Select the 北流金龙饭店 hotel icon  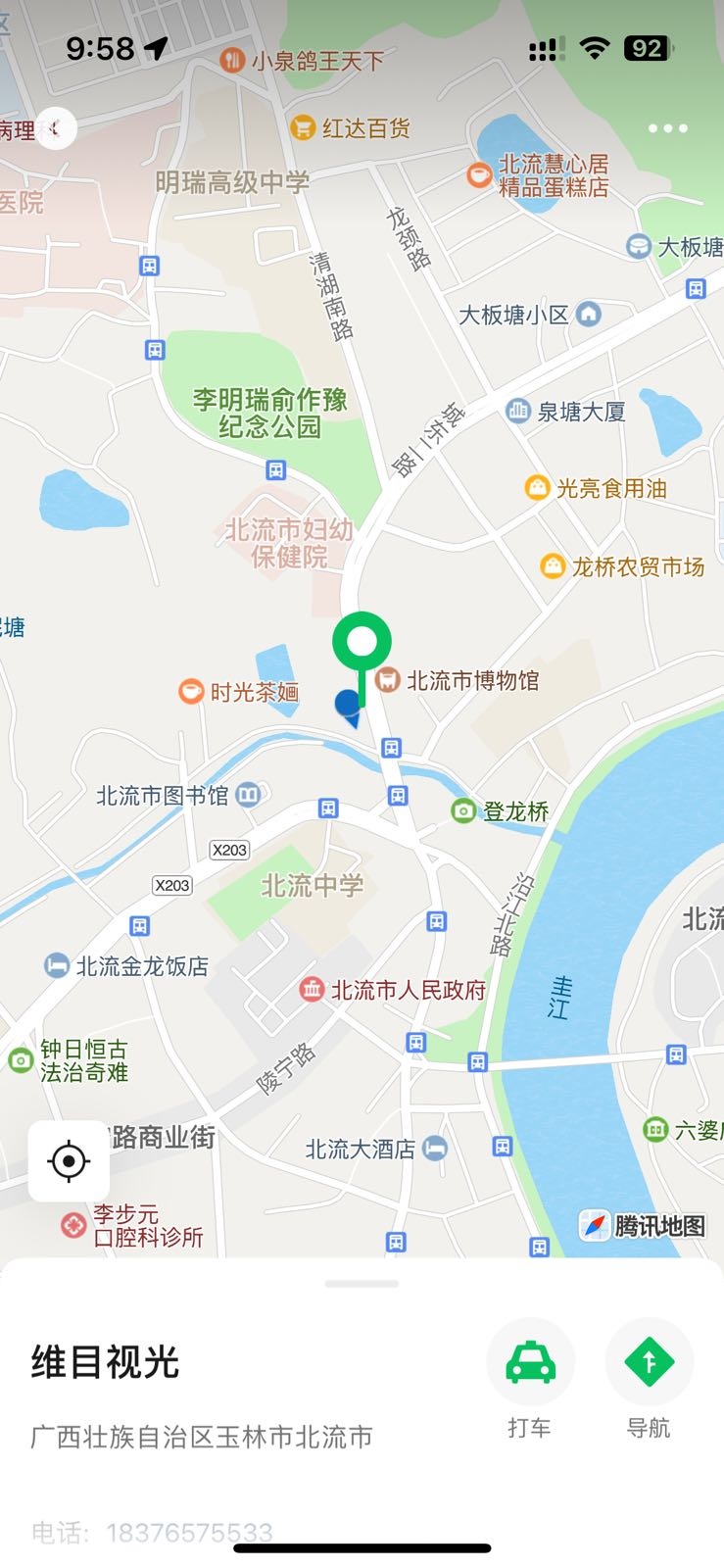click(x=57, y=965)
